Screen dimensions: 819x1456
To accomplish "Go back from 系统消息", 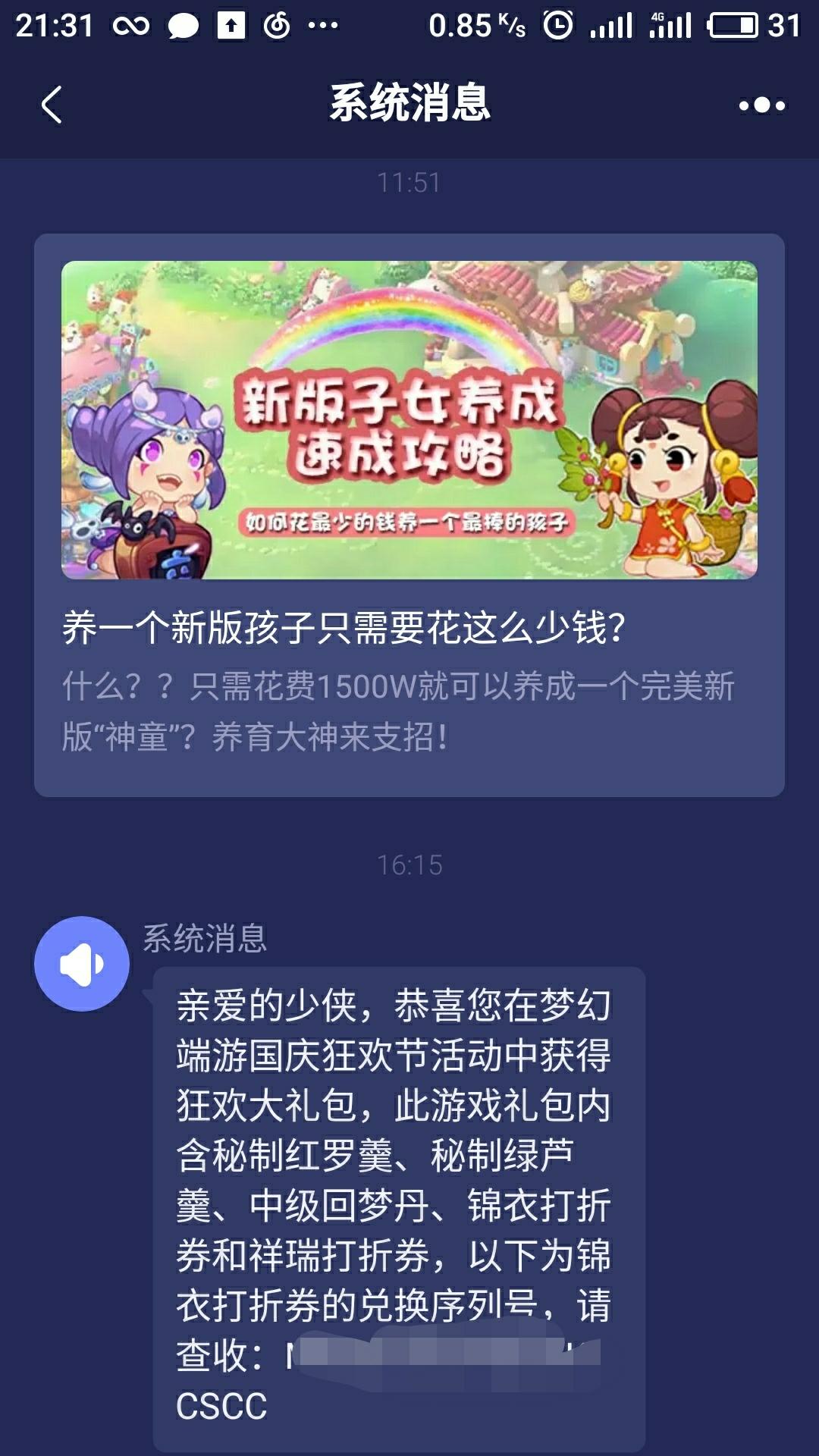I will (x=52, y=105).
